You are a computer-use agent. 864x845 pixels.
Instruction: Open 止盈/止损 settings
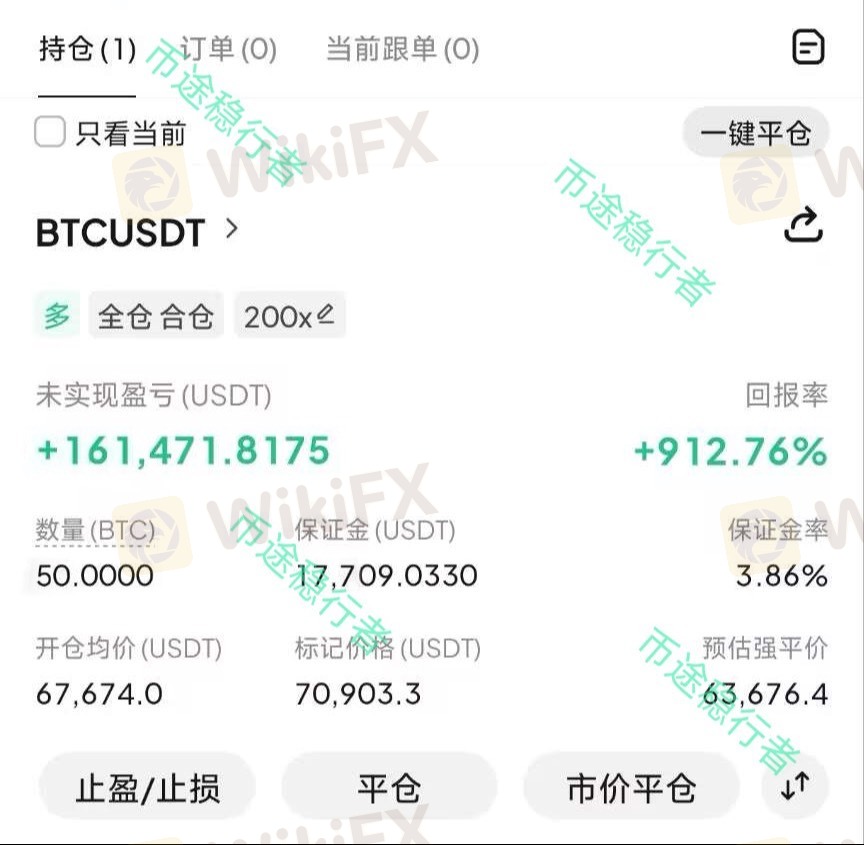148,788
